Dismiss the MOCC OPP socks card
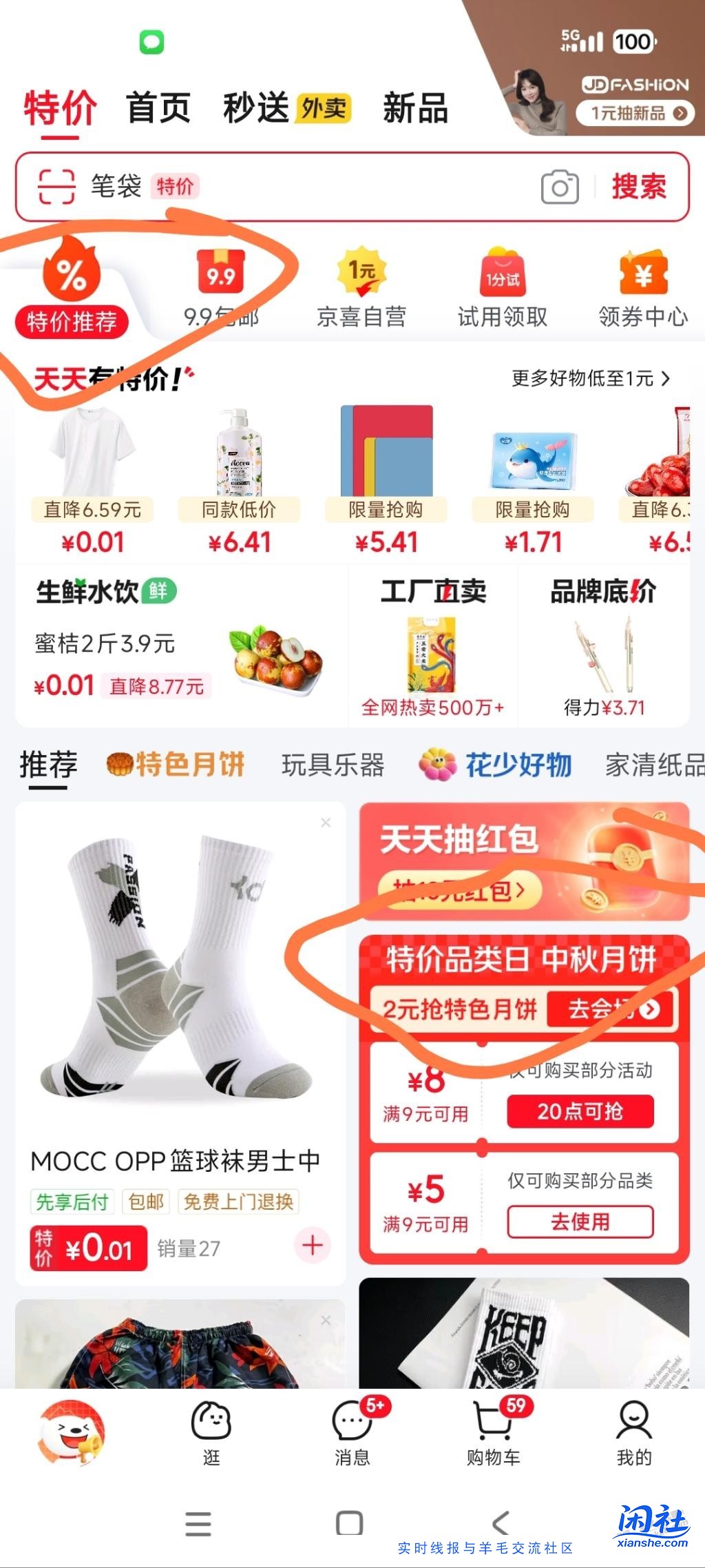This screenshot has width=705, height=1568. pos(326,823)
